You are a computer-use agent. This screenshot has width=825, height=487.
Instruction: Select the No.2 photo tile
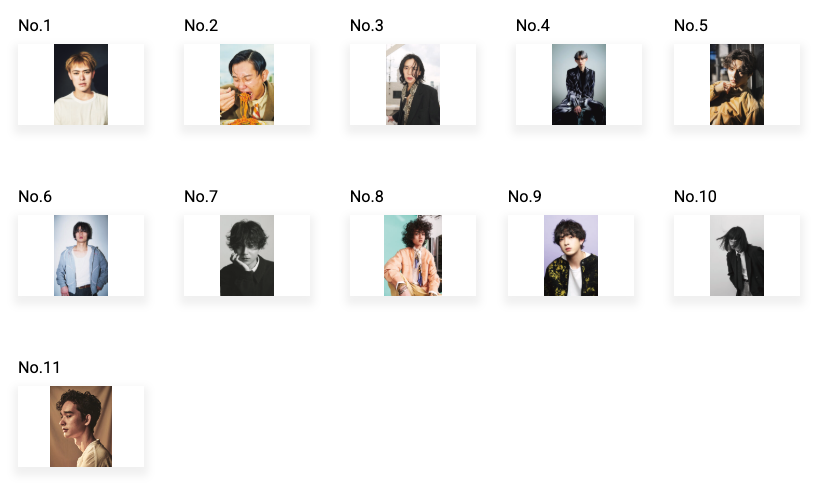(x=247, y=85)
